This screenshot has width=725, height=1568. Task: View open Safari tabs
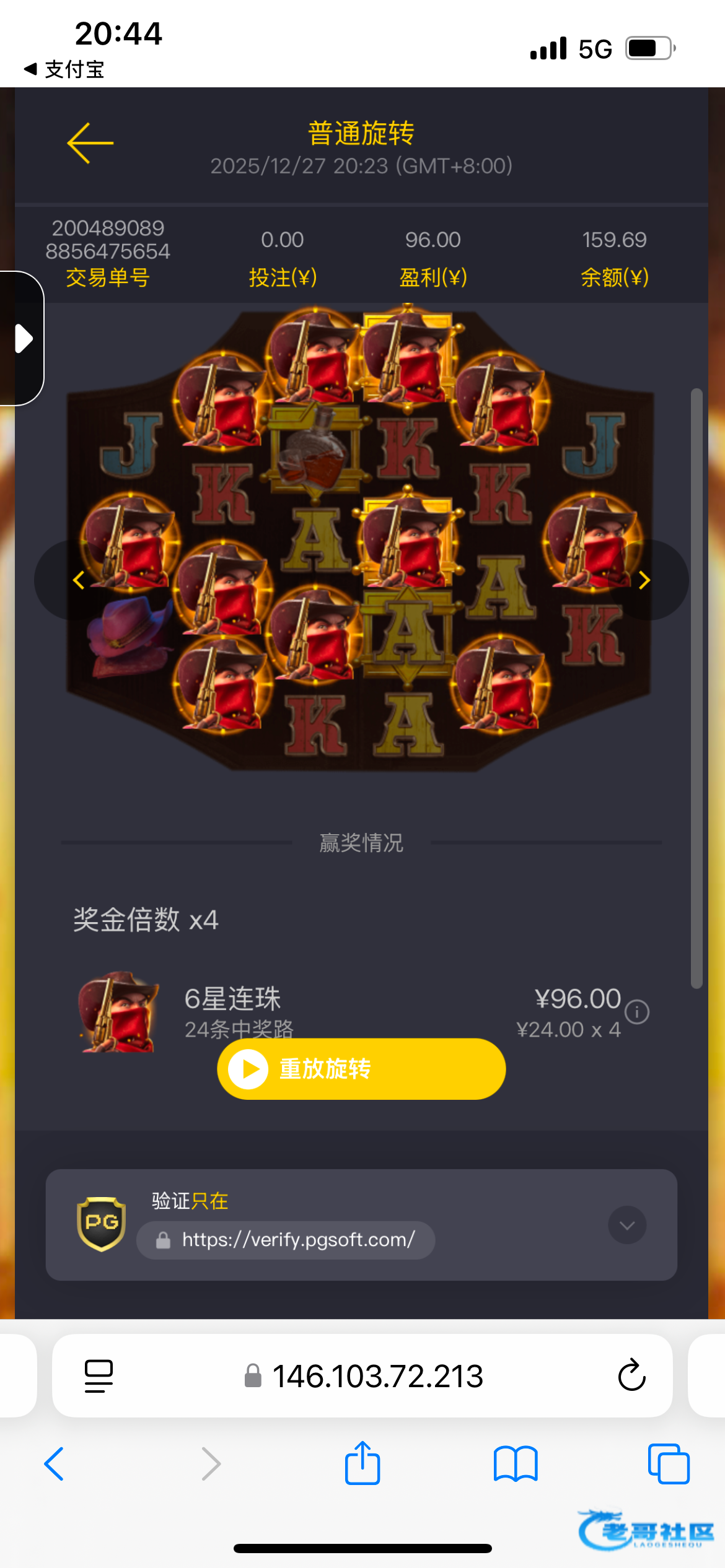click(668, 1464)
